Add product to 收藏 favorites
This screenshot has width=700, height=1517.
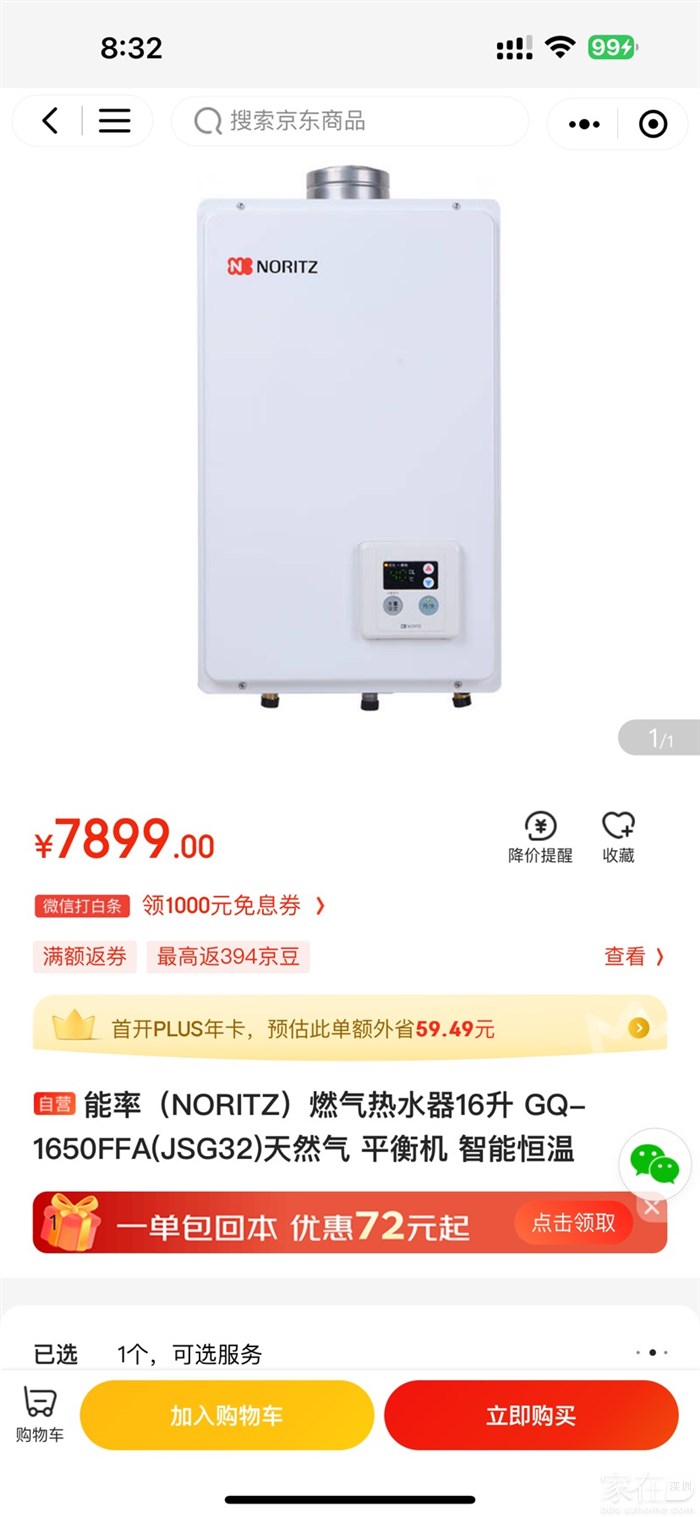tap(618, 838)
